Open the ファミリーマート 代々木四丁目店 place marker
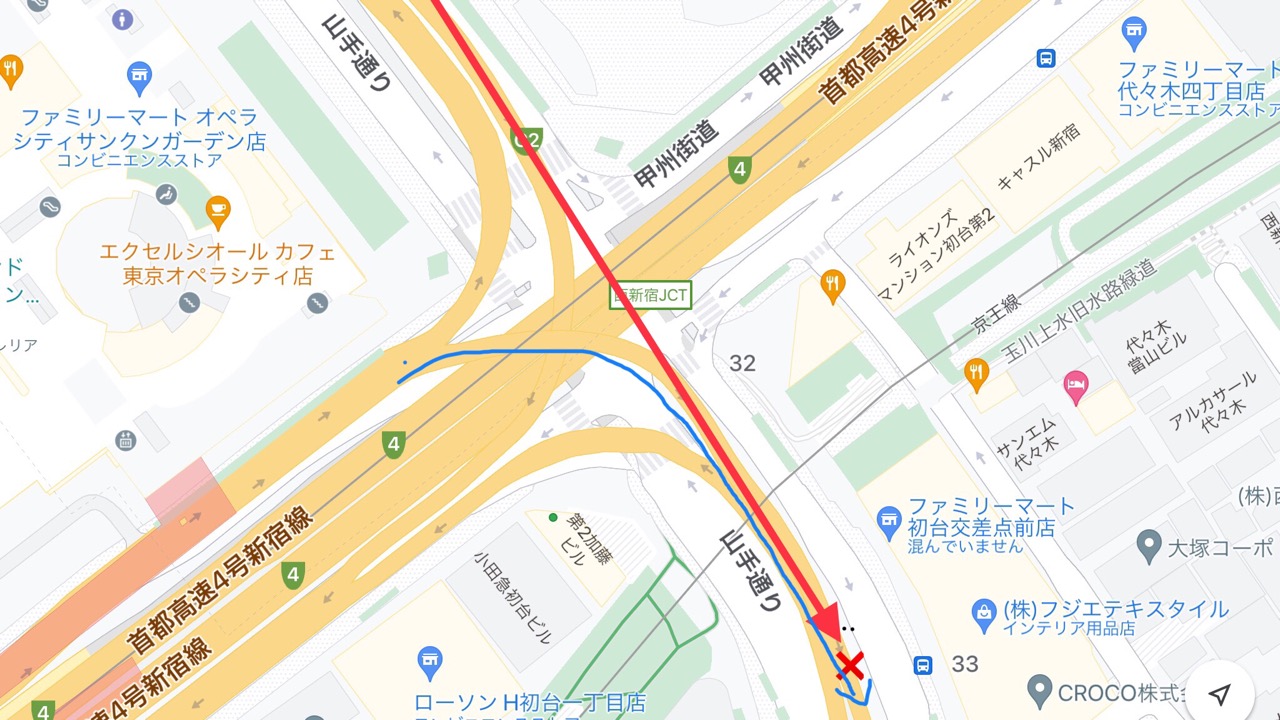Viewport: 1280px width, 720px height. click(1134, 32)
